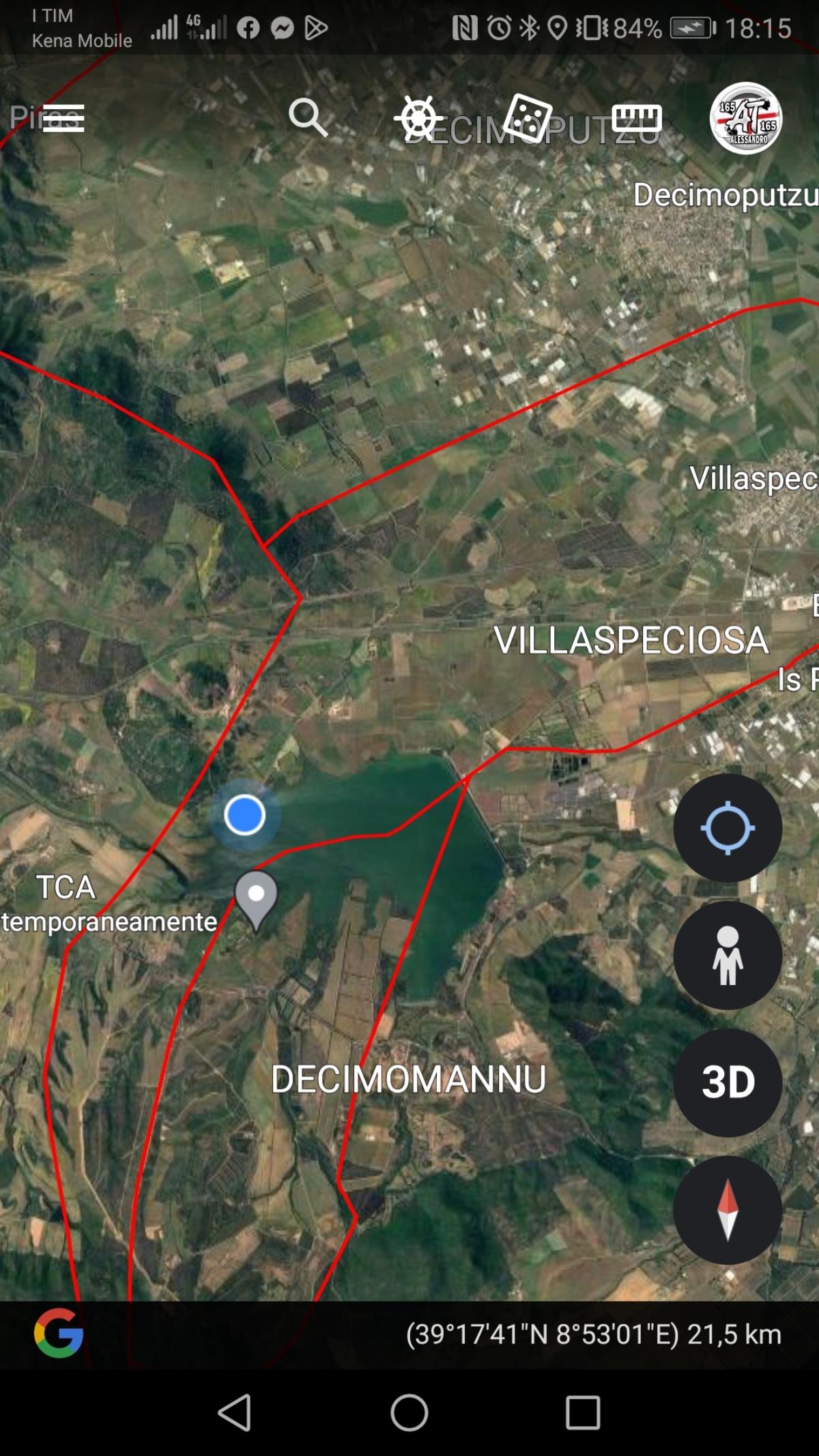819x1456 pixels.
Task: Select the gray place marker pin
Action: tap(256, 896)
